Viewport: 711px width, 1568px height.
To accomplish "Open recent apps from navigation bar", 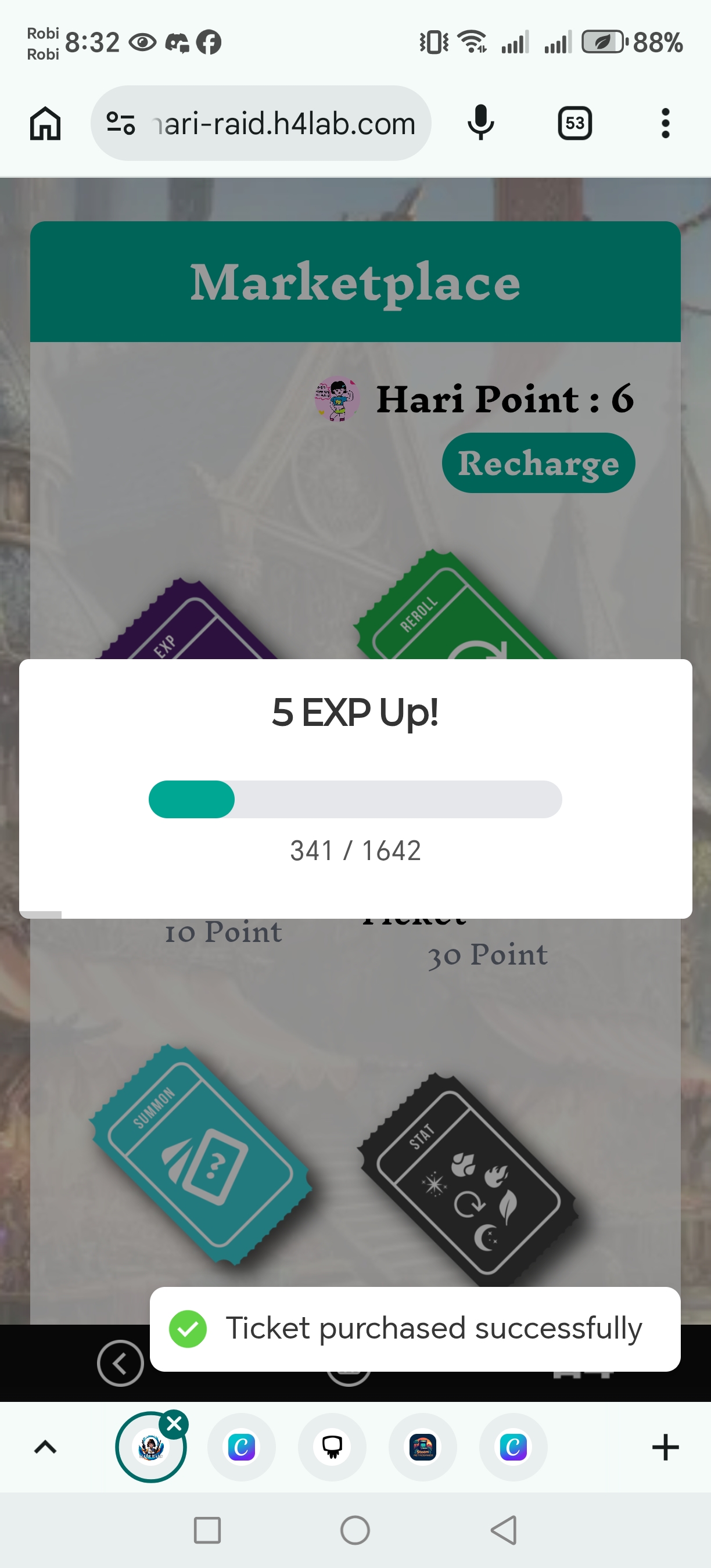I will (x=207, y=1530).
